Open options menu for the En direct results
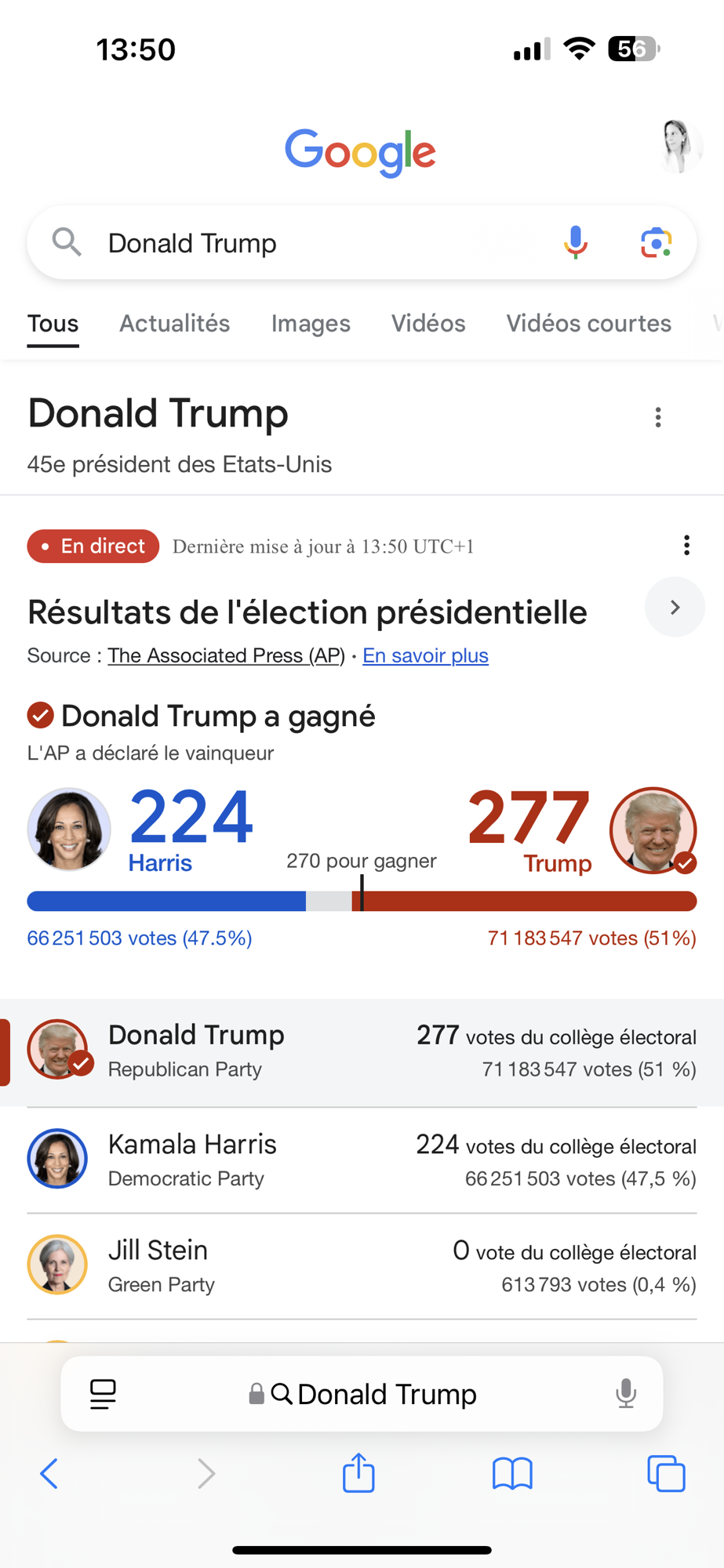The height and width of the screenshot is (1568, 724). (686, 546)
